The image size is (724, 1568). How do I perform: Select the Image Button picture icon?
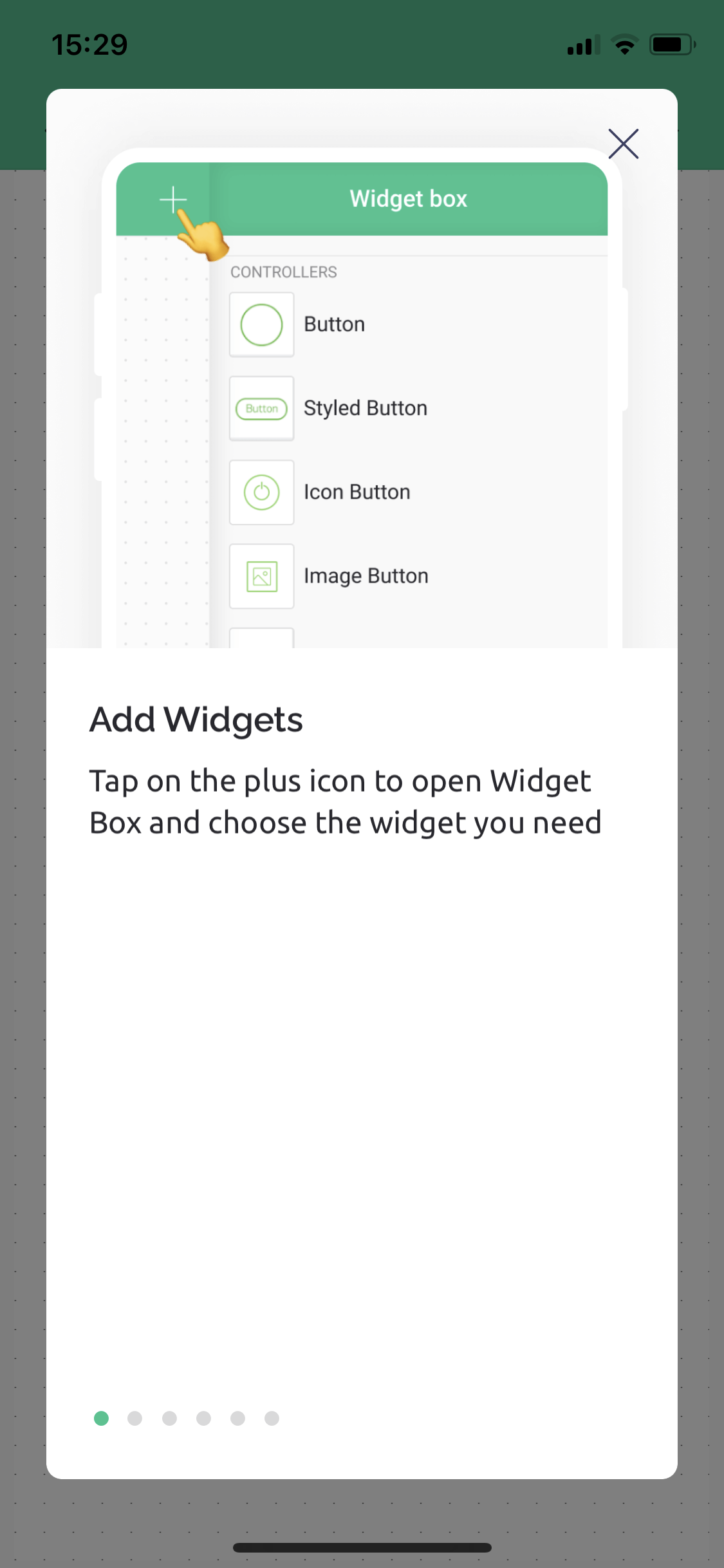[x=261, y=575]
